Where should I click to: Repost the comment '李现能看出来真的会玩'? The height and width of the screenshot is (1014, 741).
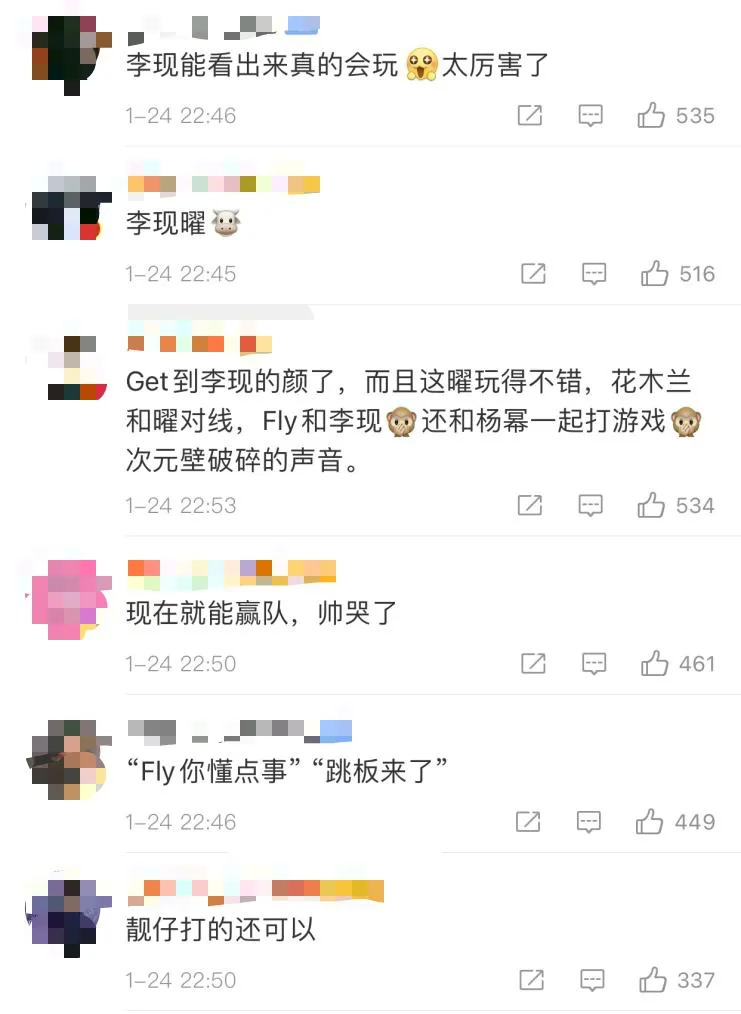[x=530, y=116]
